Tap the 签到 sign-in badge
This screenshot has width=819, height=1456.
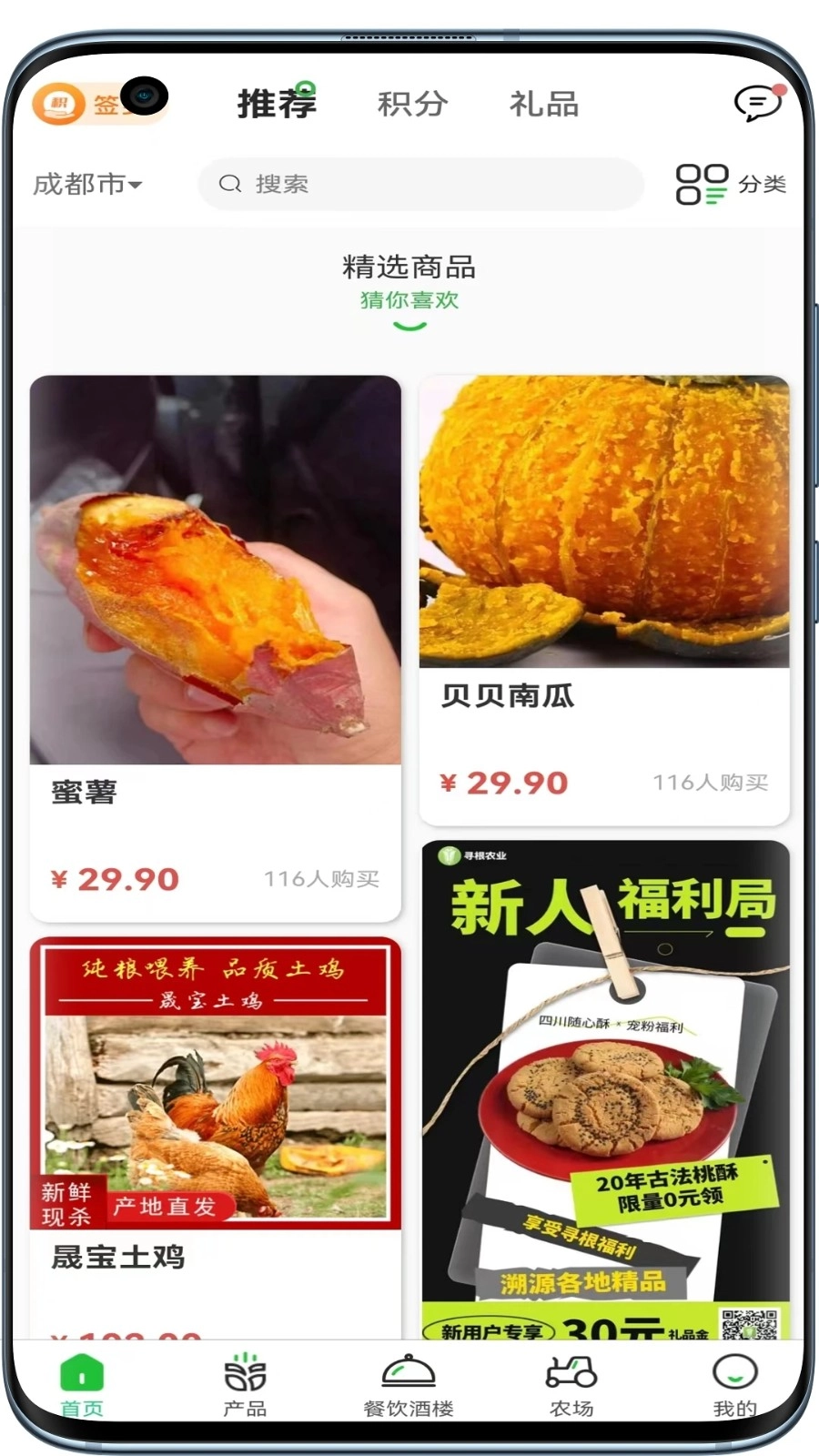point(100,104)
